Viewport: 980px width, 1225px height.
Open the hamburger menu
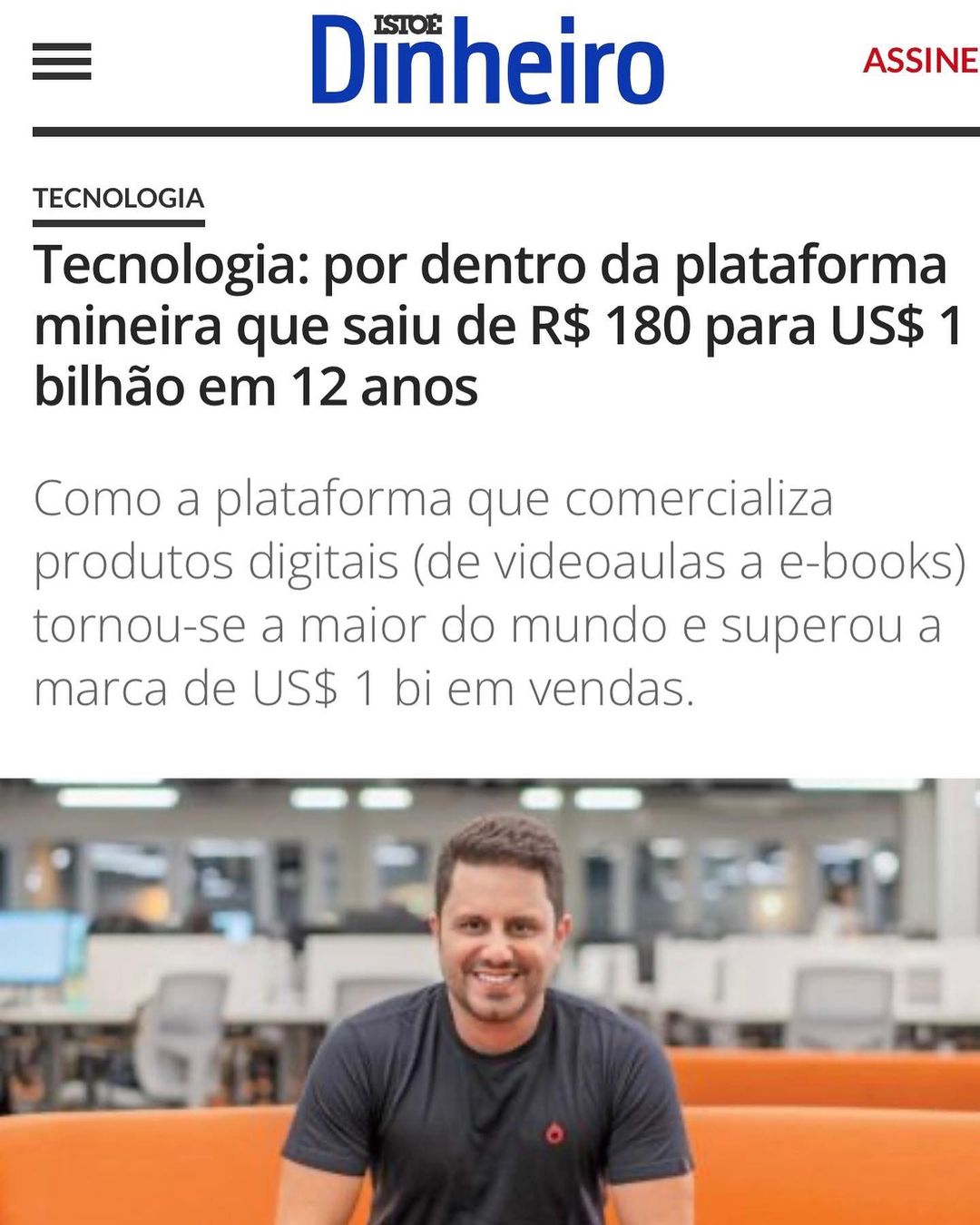tap(62, 62)
